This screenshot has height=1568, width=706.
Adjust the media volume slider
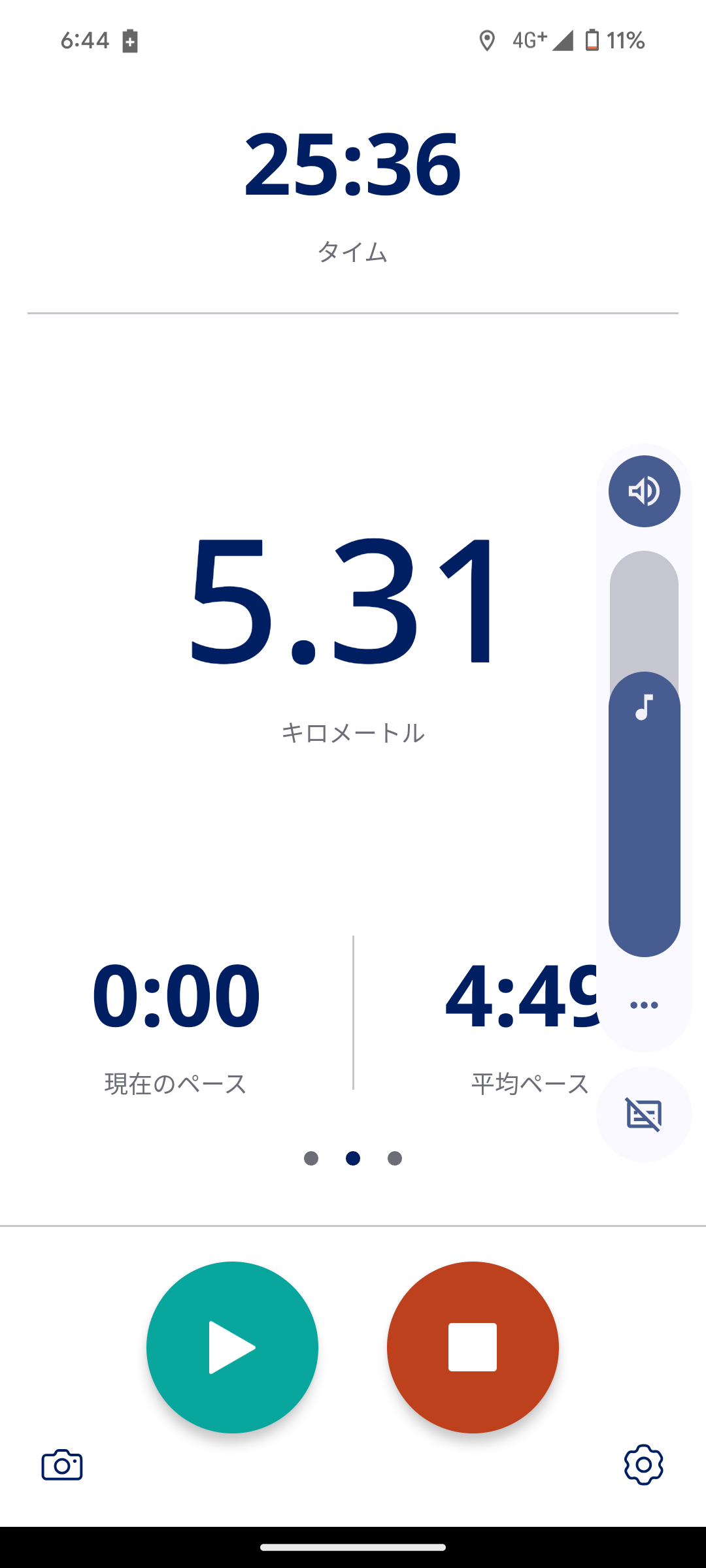click(644, 751)
